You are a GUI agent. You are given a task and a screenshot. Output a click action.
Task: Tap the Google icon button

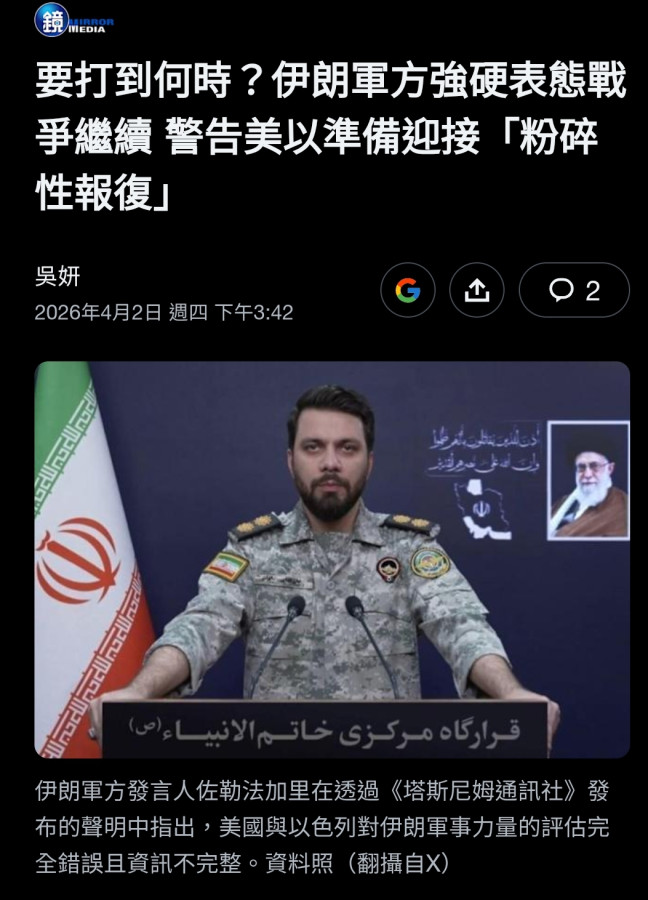[x=408, y=290]
